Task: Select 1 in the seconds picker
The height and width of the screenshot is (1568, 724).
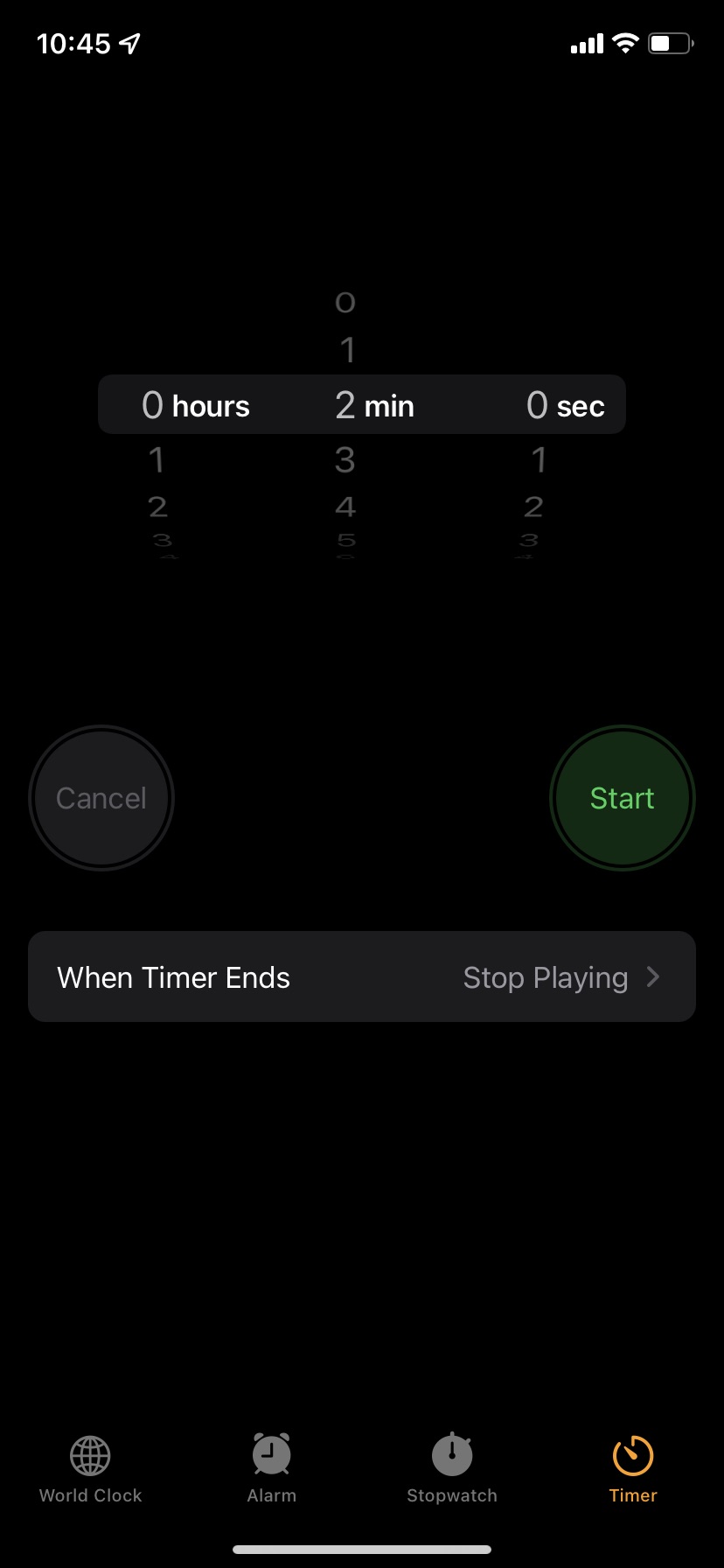Action: pos(539,460)
